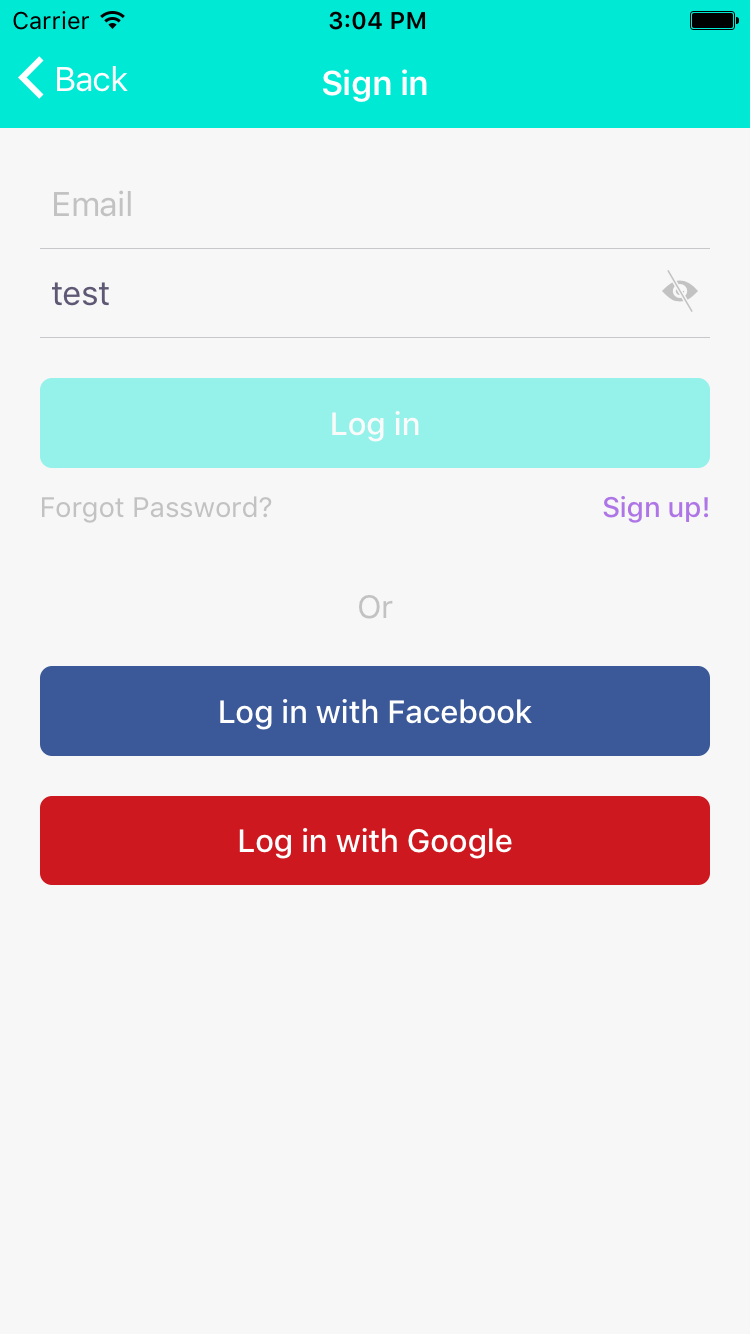Log in with Google

coord(374,841)
